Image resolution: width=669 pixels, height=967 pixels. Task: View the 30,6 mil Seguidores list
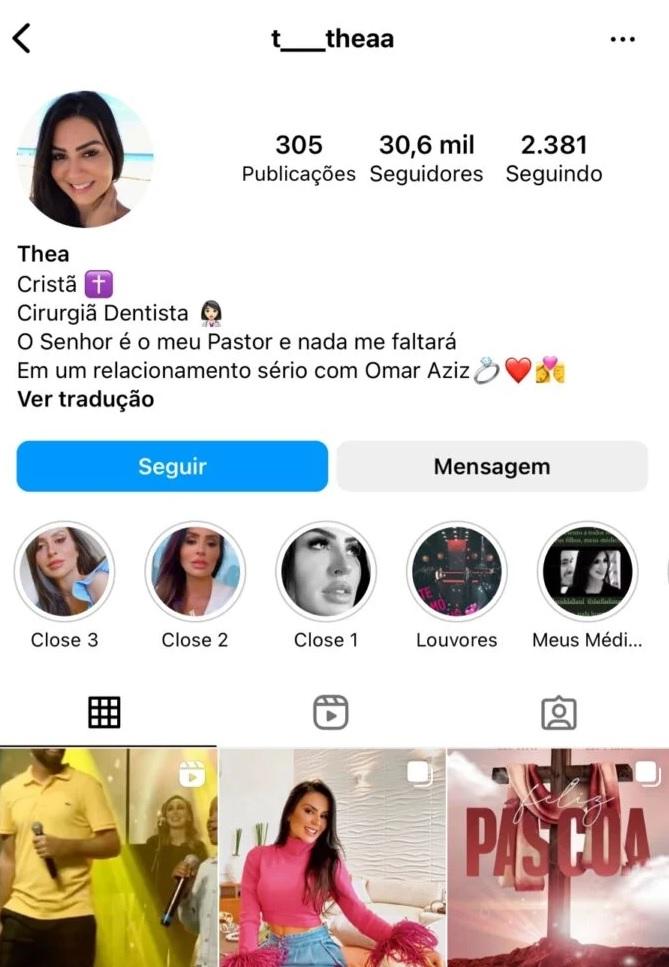point(426,159)
